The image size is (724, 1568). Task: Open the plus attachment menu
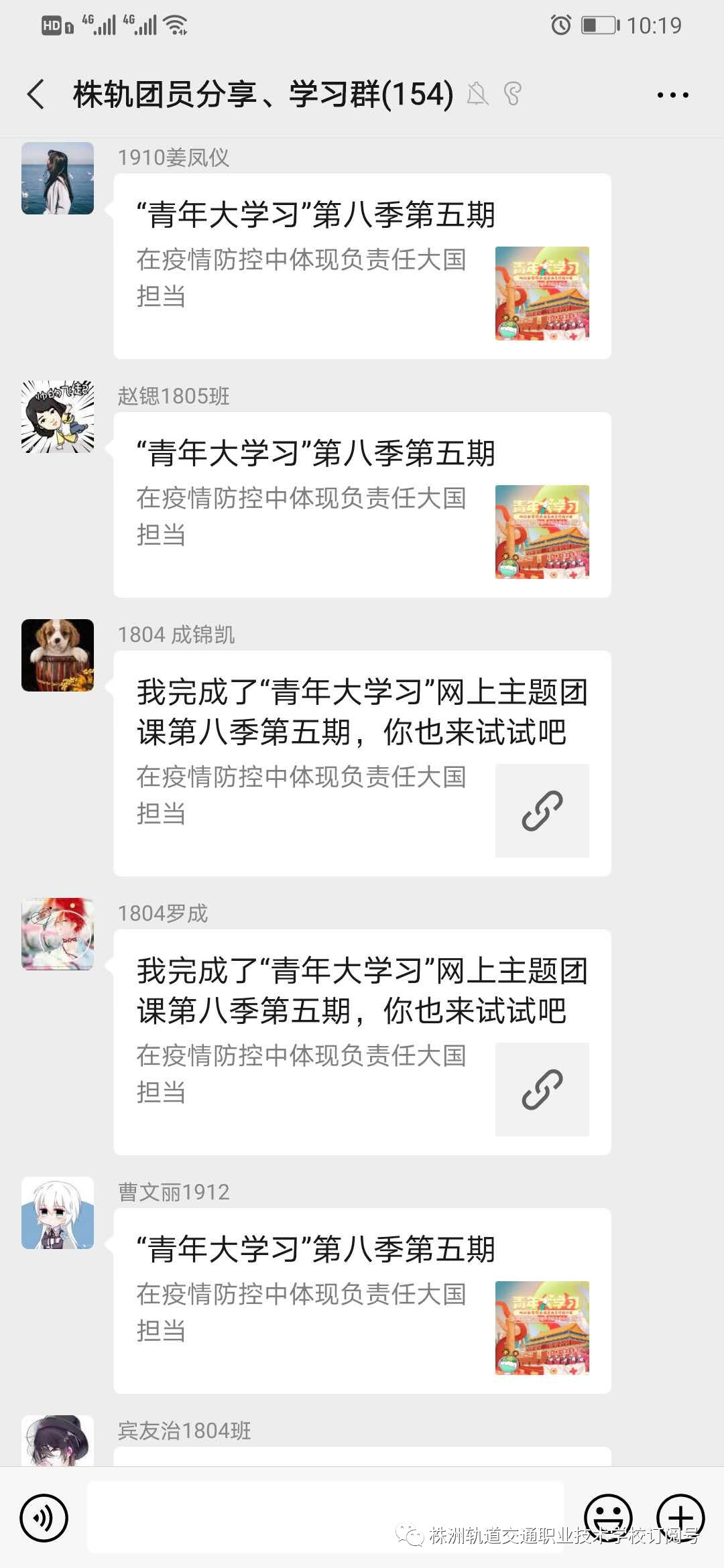(680, 1516)
